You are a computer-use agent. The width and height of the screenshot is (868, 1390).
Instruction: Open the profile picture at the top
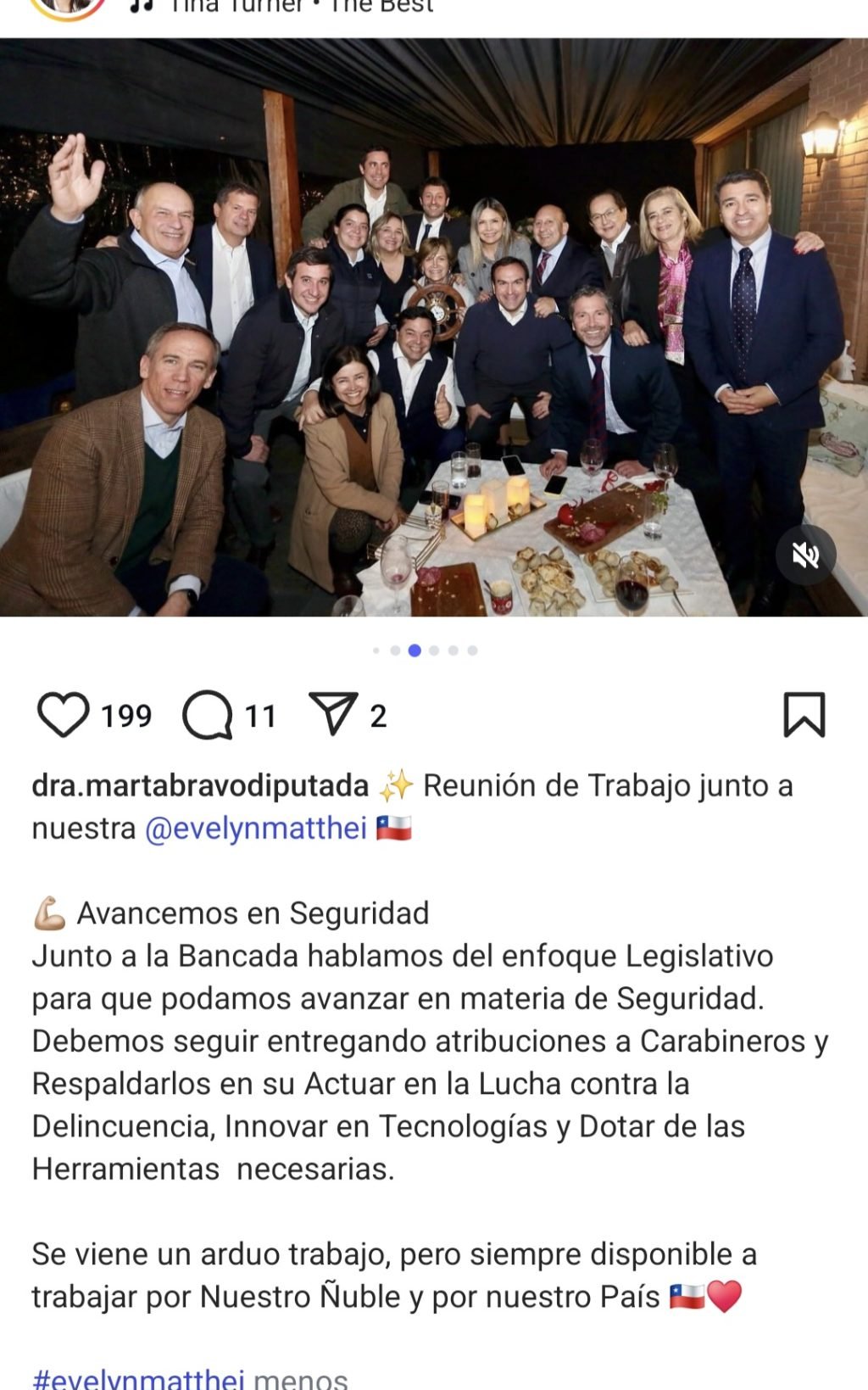68,7
